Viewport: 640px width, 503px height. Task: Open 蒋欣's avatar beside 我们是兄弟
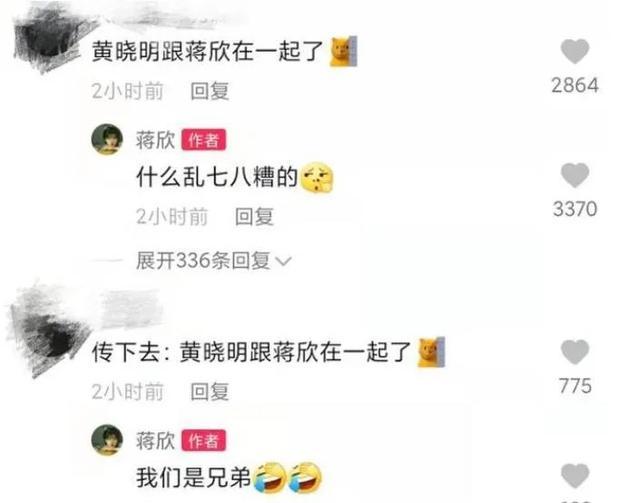(x=107, y=439)
